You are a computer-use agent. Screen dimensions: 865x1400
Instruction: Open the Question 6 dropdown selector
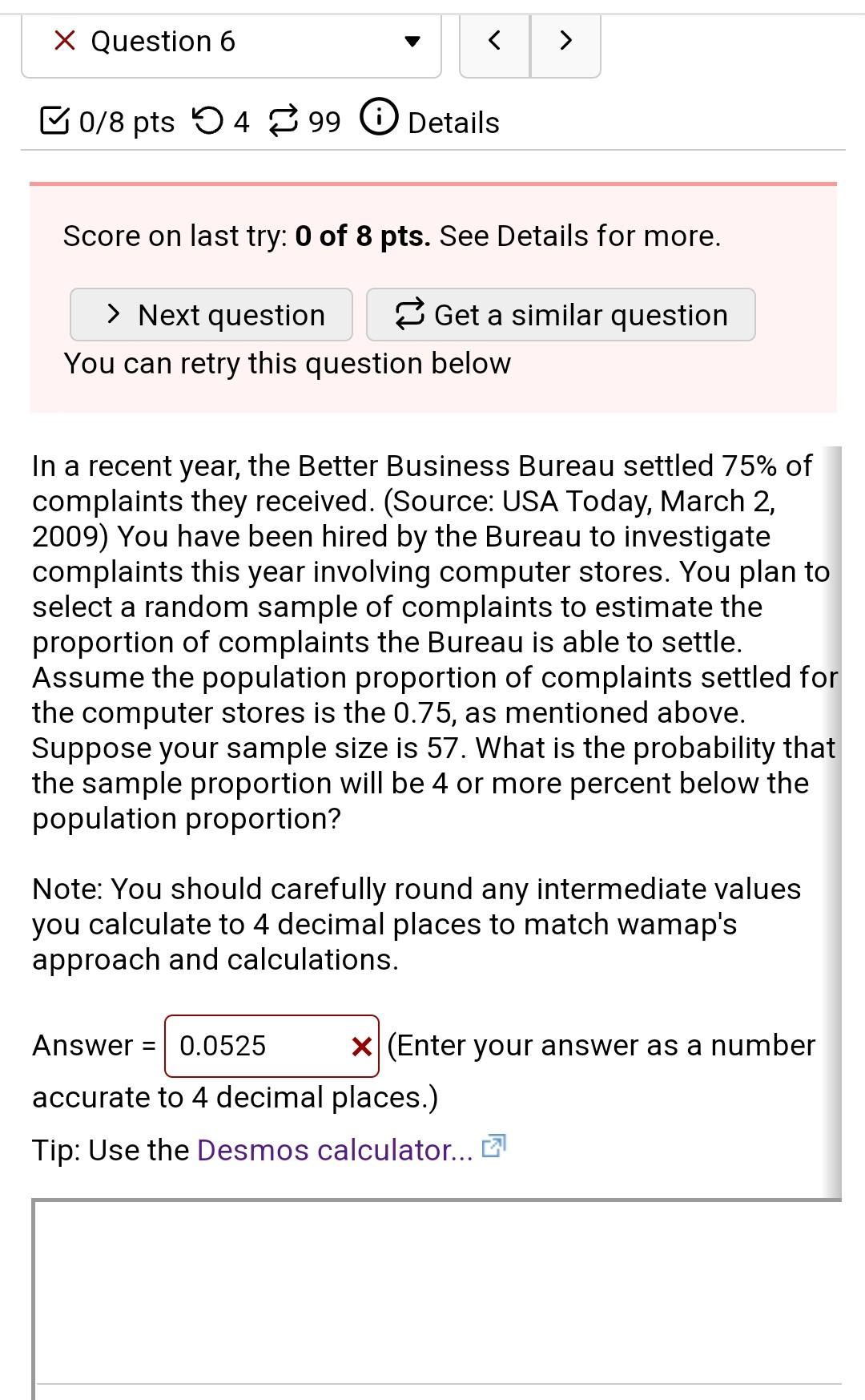(231, 42)
